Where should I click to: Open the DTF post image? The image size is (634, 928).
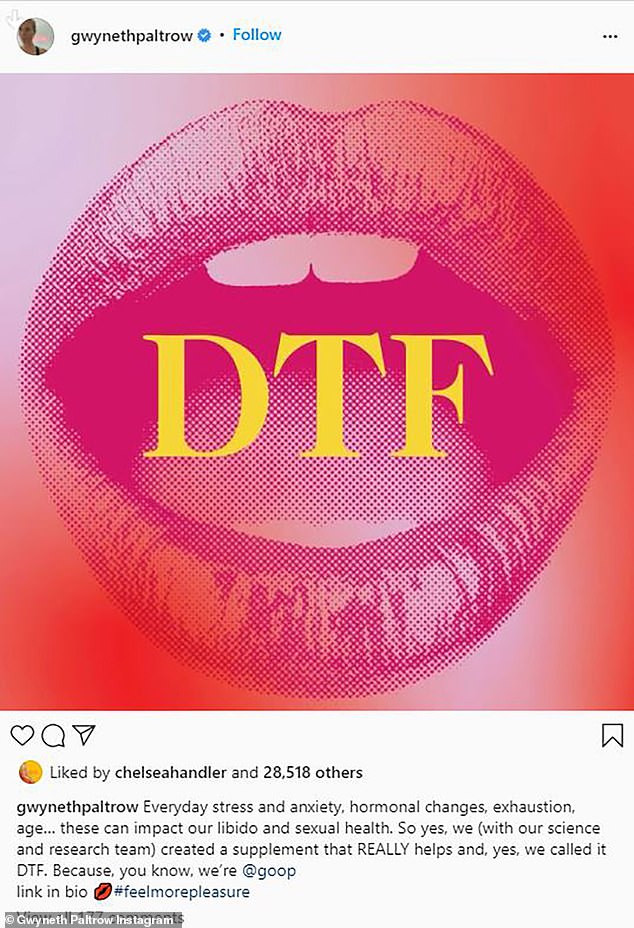pos(317,390)
